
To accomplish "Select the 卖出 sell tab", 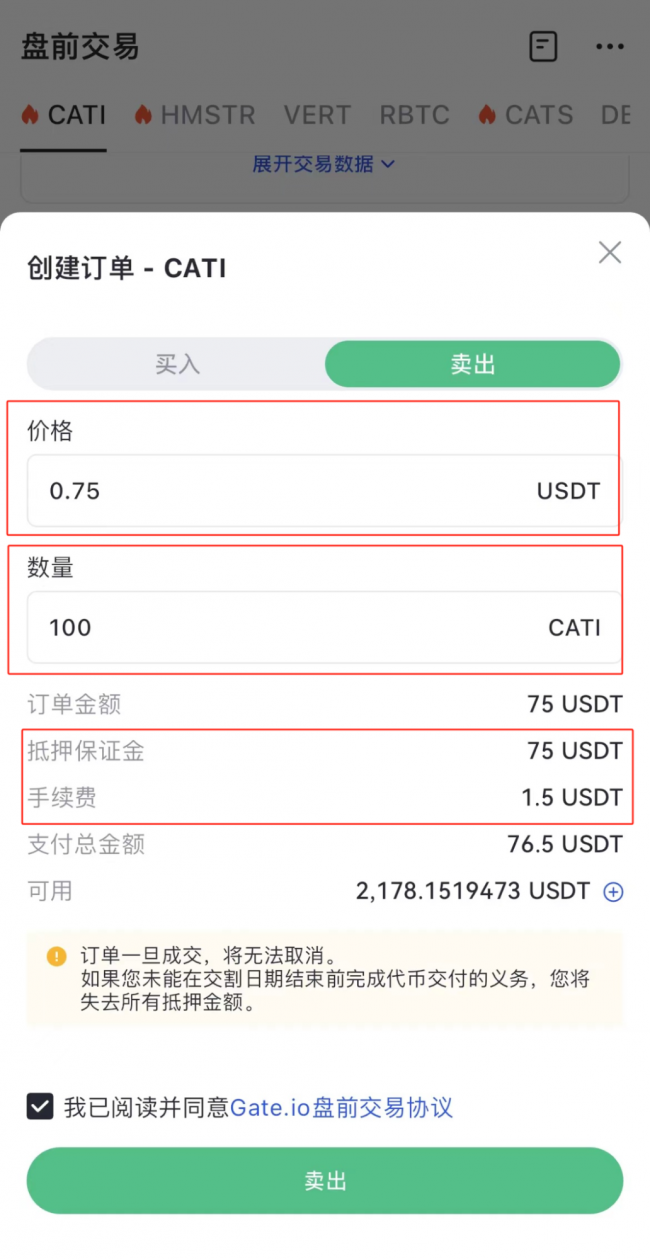I will [473, 364].
